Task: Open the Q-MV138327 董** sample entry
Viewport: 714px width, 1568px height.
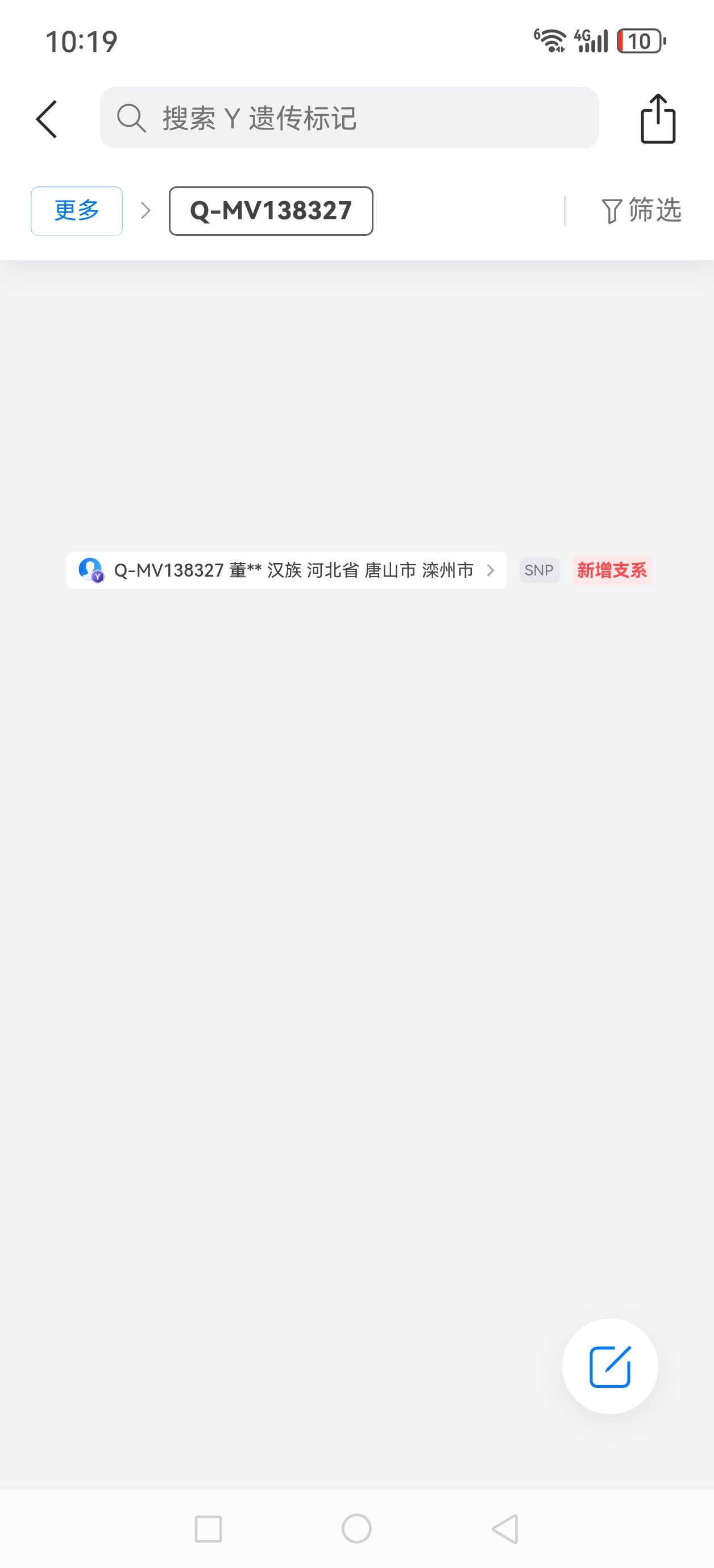Action: click(x=287, y=570)
